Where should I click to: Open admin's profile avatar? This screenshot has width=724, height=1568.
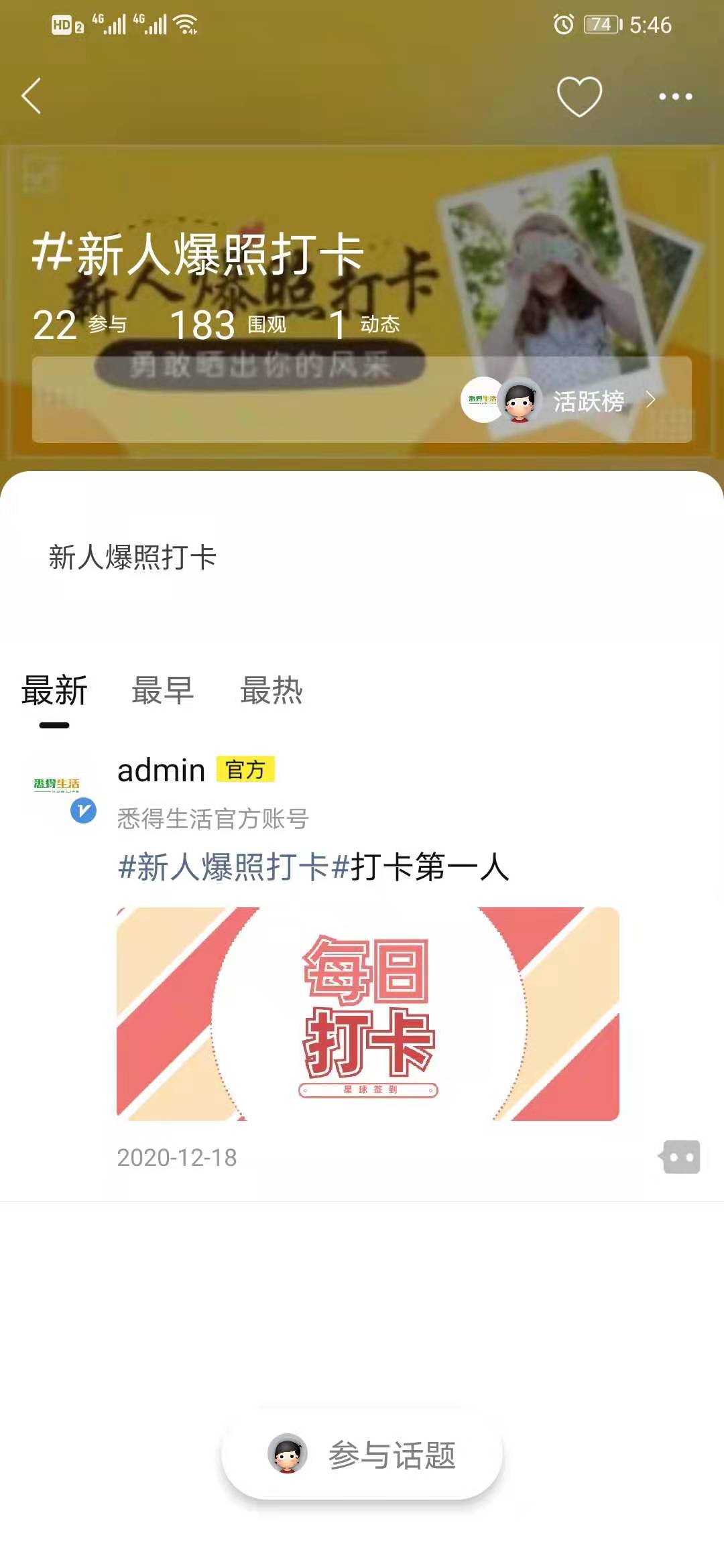pyautogui.click(x=58, y=785)
